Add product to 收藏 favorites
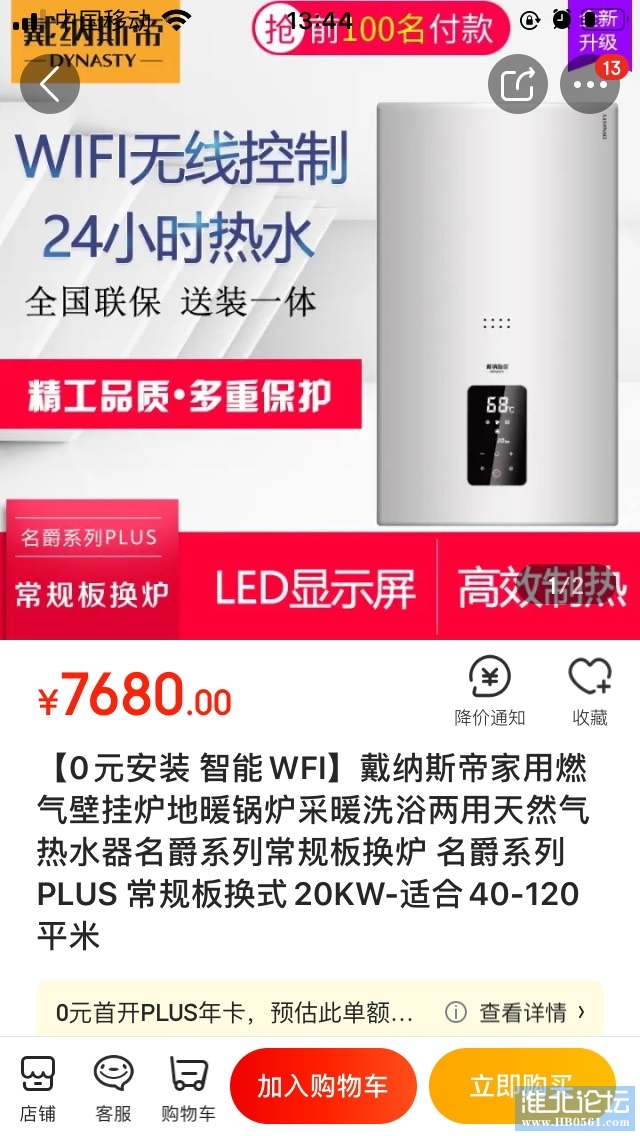Screen dimensions: 640x1136 pyautogui.click(x=590, y=691)
